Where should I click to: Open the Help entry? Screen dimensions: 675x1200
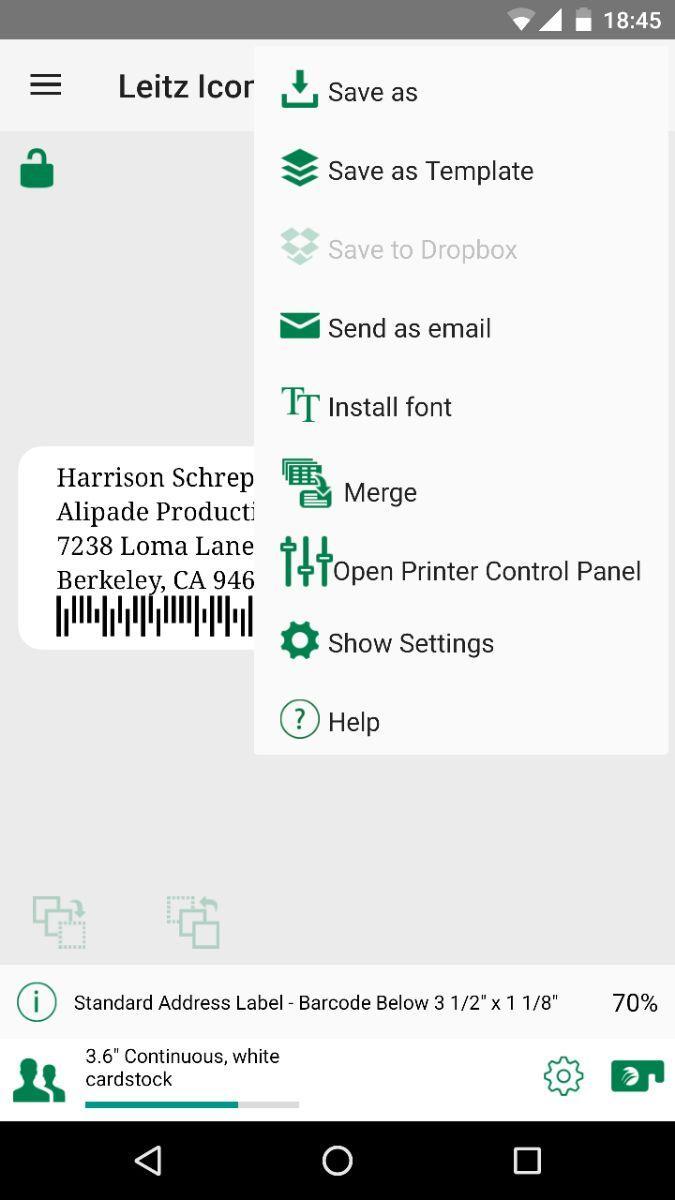click(353, 722)
